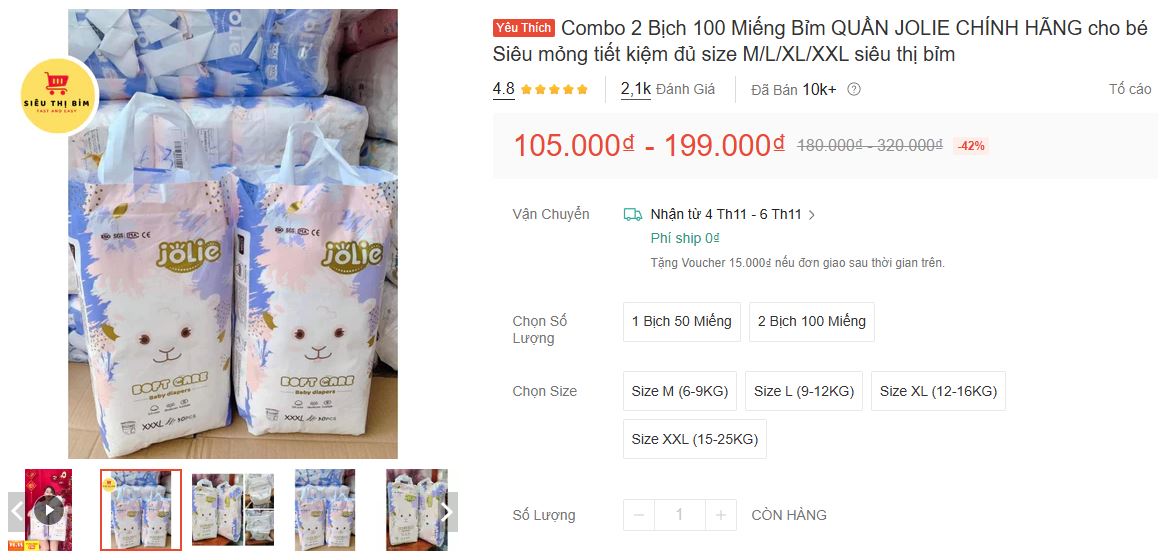Expand delivery date details chevron
Screen dimensions: 1169x560
(x=812, y=215)
